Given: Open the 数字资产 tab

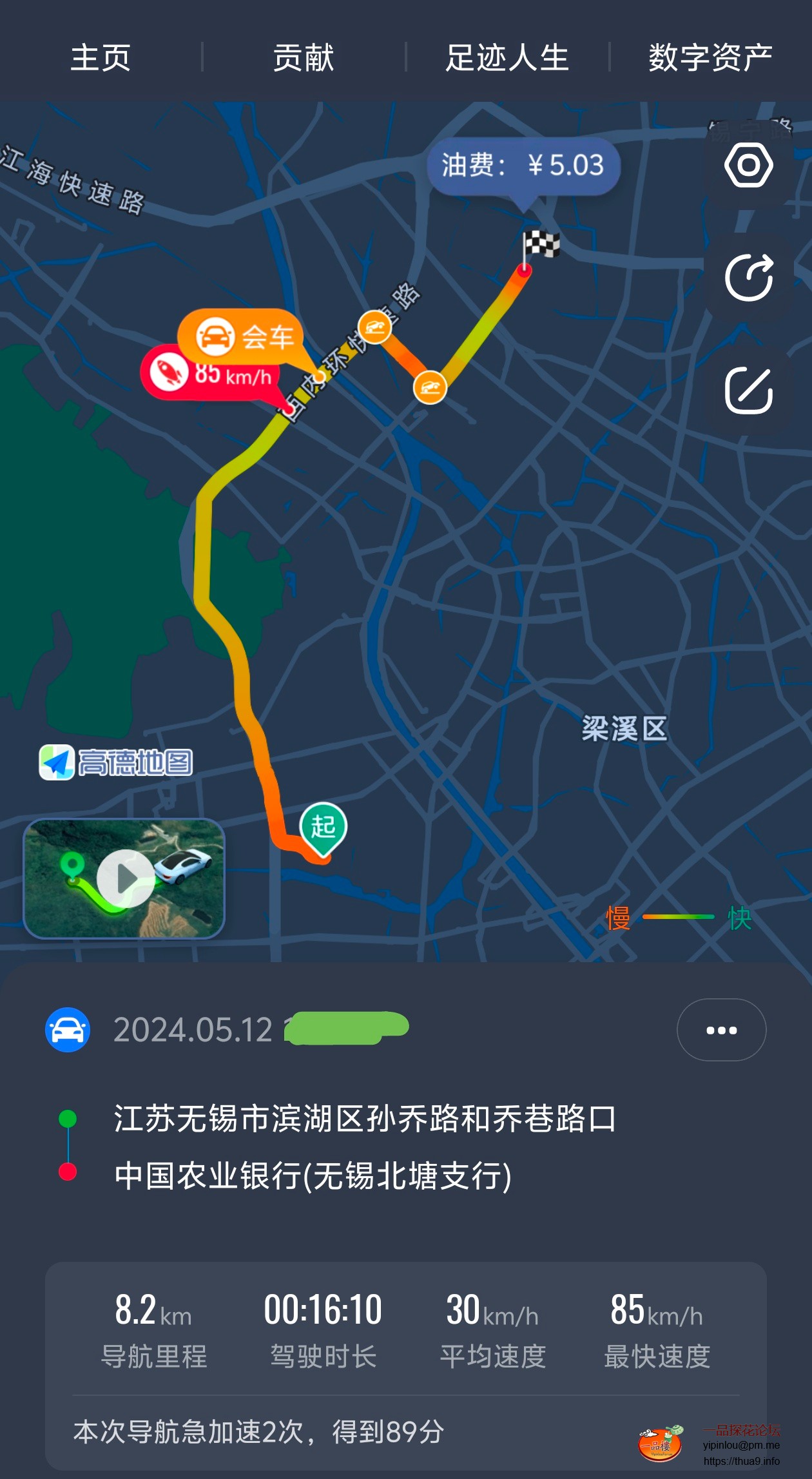Looking at the screenshot, I should [x=710, y=58].
